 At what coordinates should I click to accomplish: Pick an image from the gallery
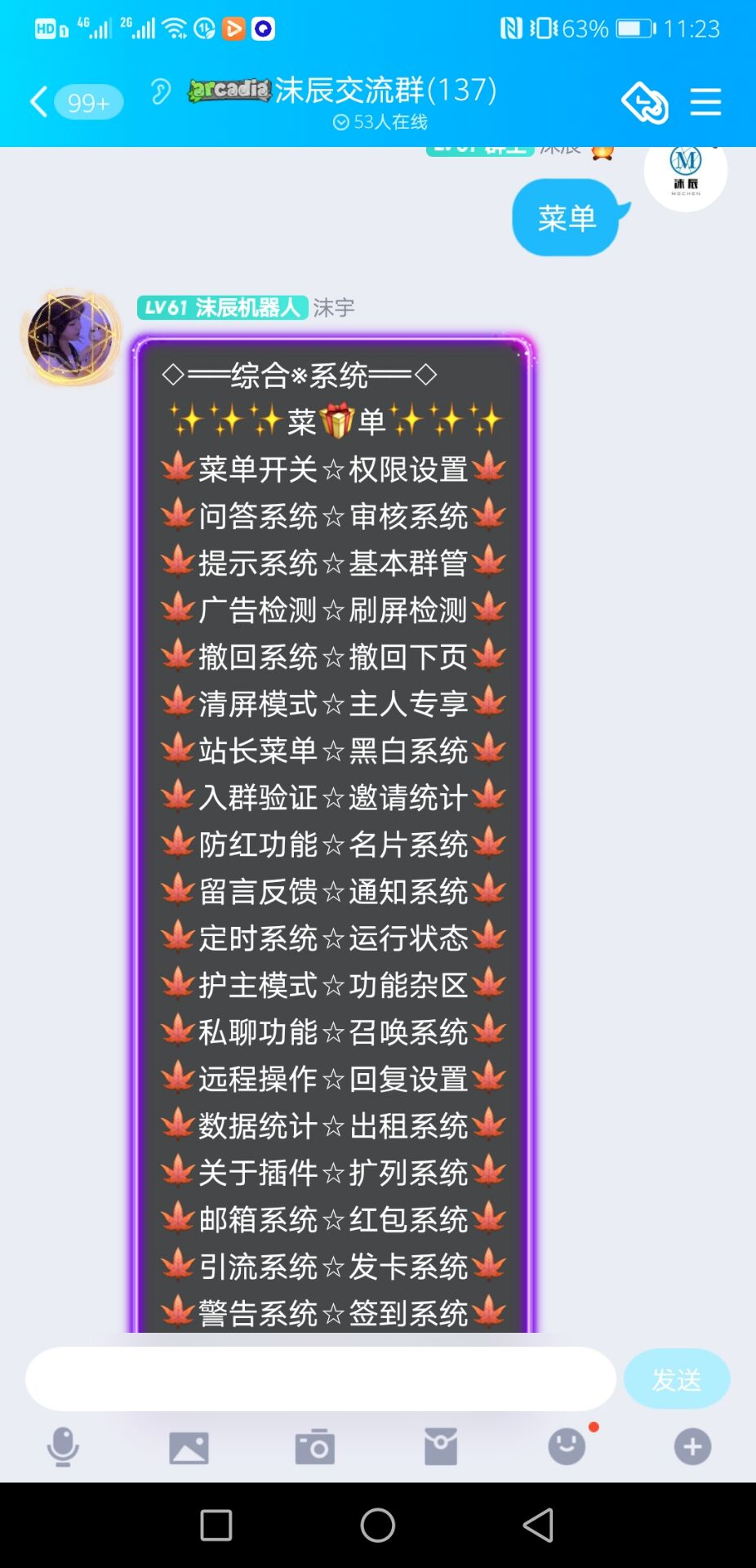point(189,1447)
